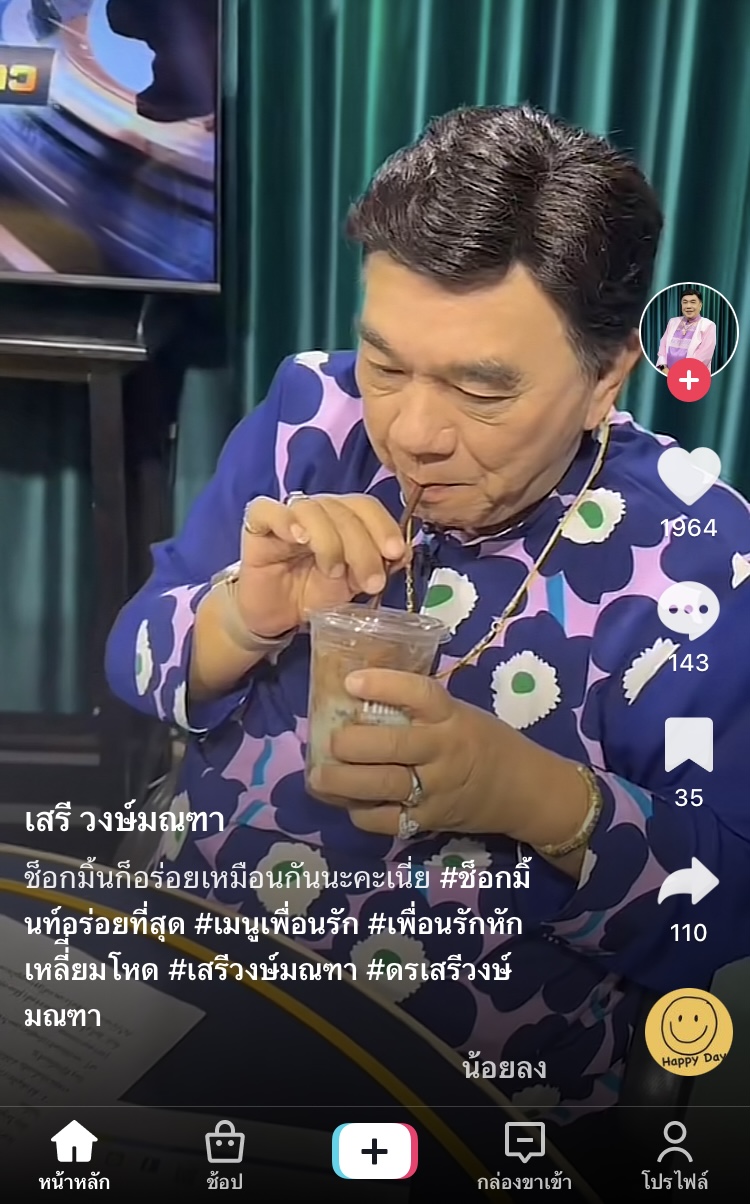This screenshot has height=1204, width=750.
Task: Switch to the โปรไฟล์ profile tab
Action: click(675, 1154)
